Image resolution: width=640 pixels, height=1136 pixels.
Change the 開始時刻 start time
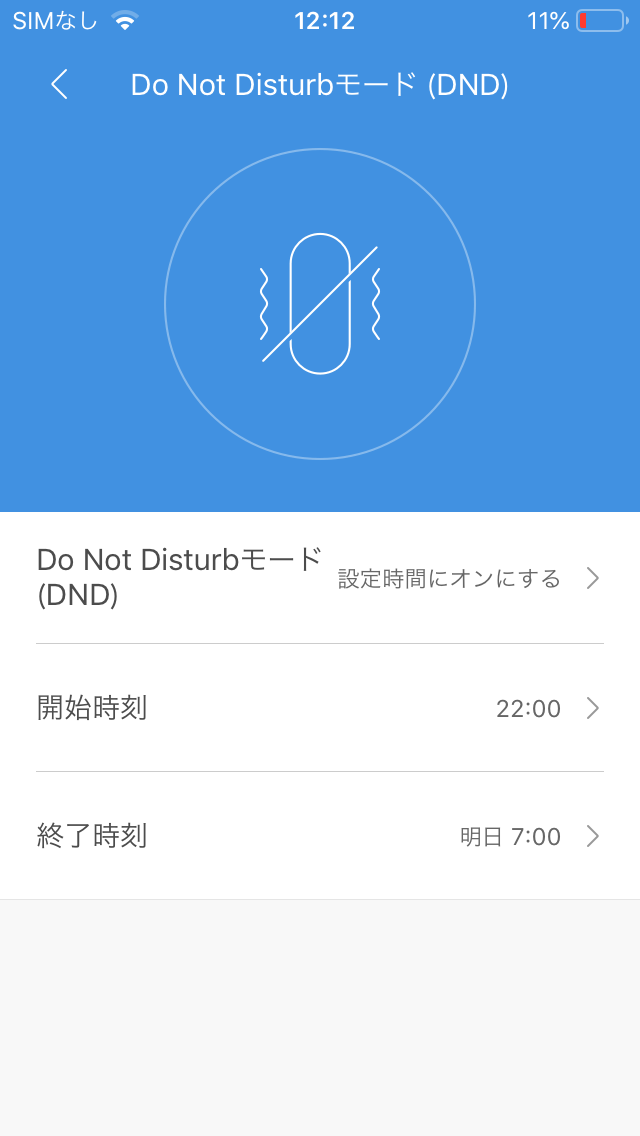[x=320, y=708]
